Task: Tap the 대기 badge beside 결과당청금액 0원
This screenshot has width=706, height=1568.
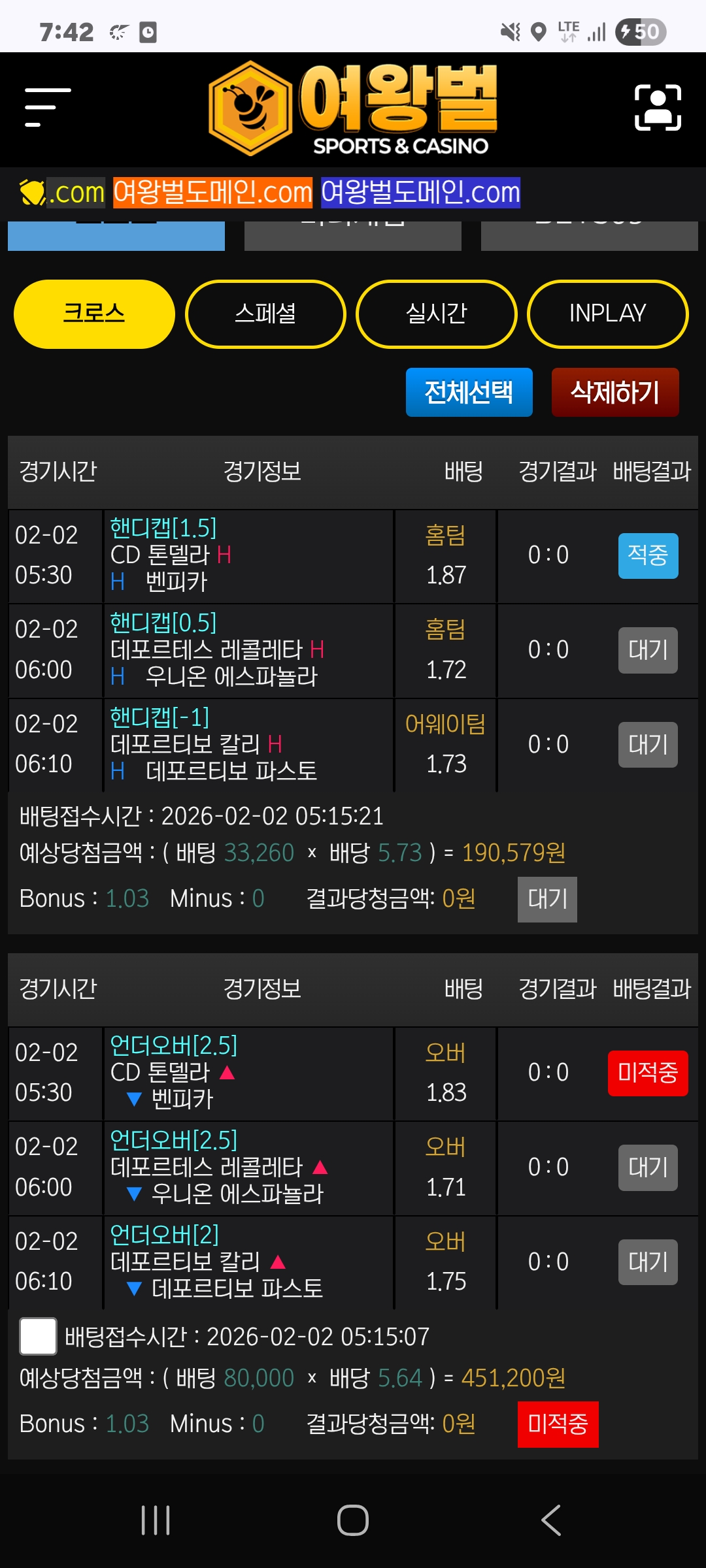Action: [547, 898]
